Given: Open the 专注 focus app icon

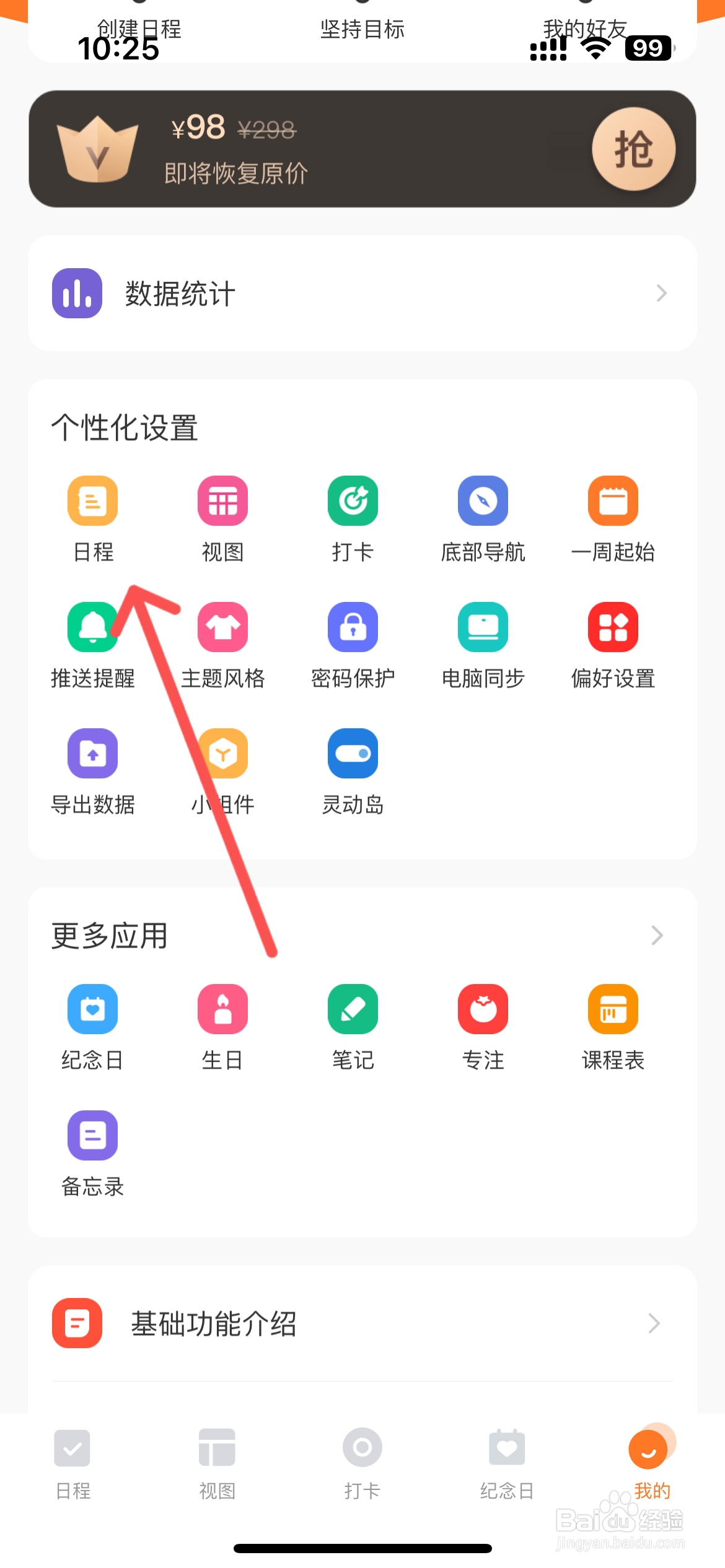Looking at the screenshot, I should [x=483, y=1009].
